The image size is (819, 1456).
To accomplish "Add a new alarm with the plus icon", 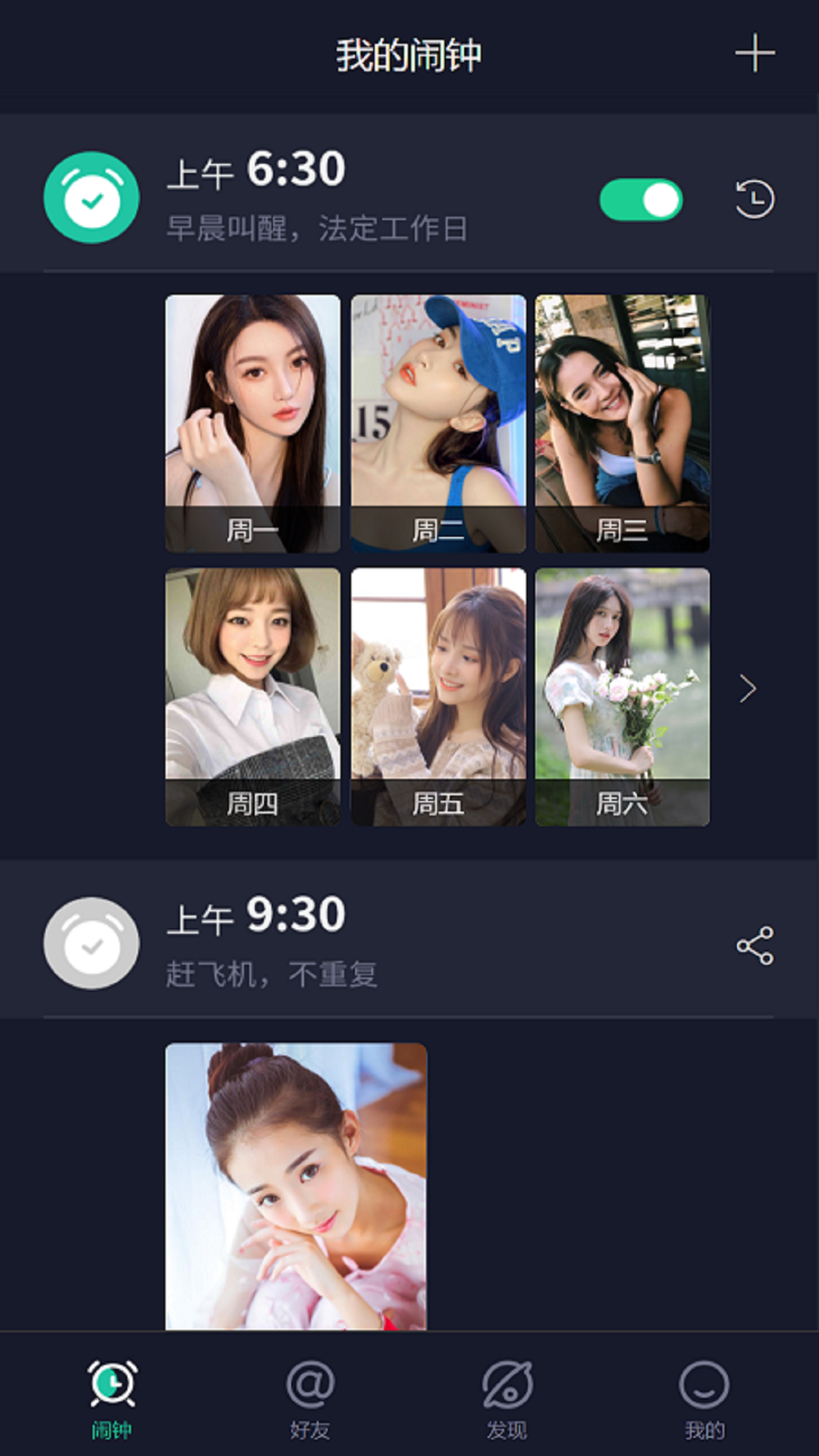I will pyautogui.click(x=755, y=54).
